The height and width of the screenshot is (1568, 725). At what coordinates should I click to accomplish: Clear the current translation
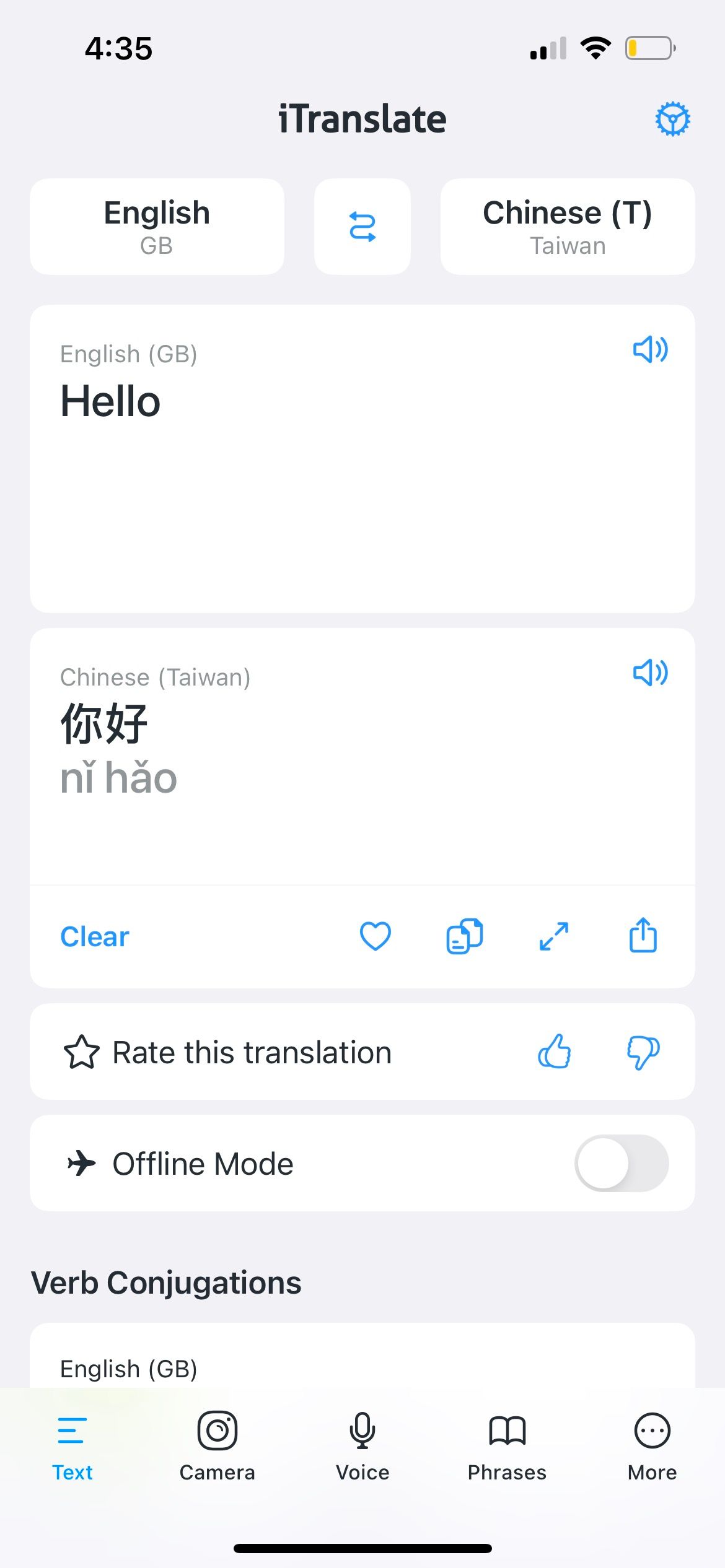[95, 936]
